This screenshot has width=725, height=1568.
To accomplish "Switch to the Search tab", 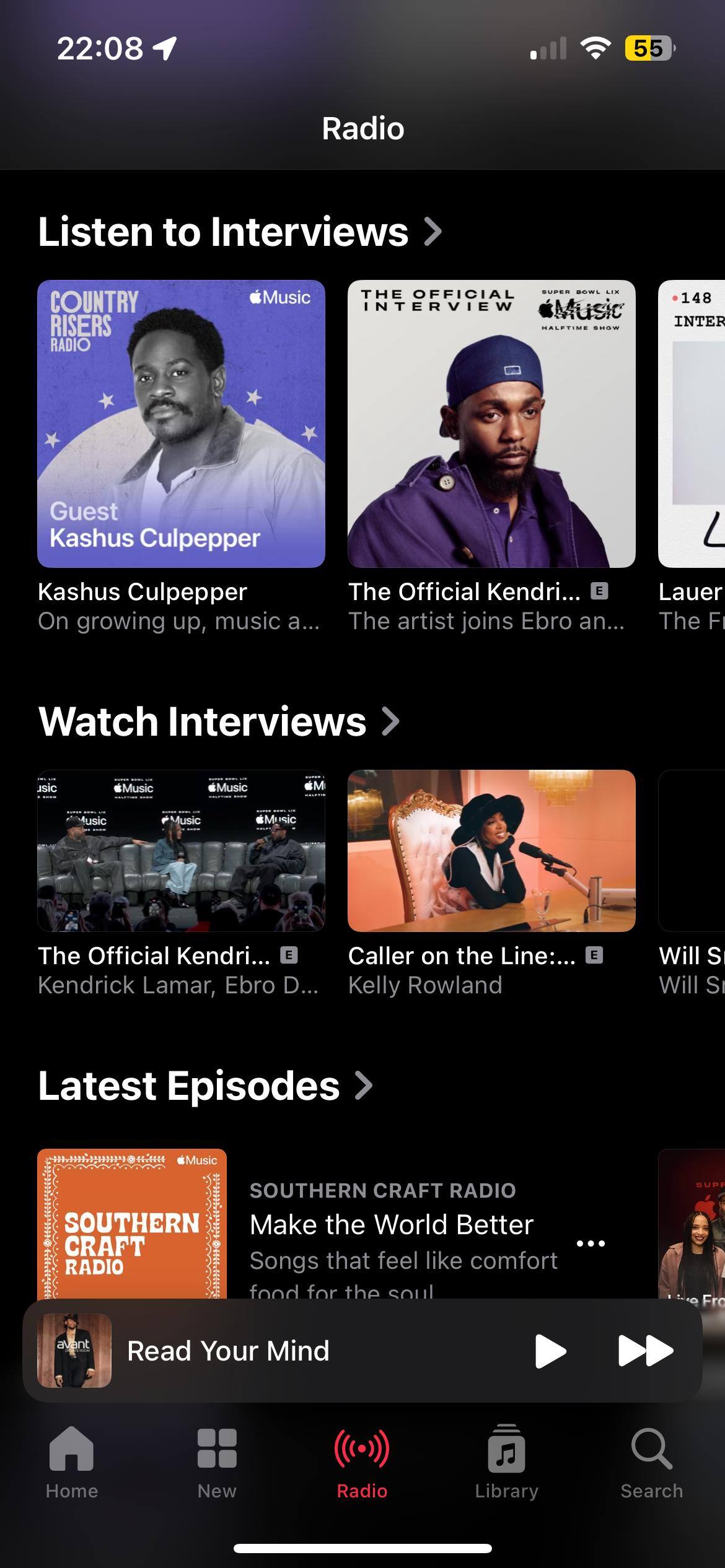I will [652, 1463].
